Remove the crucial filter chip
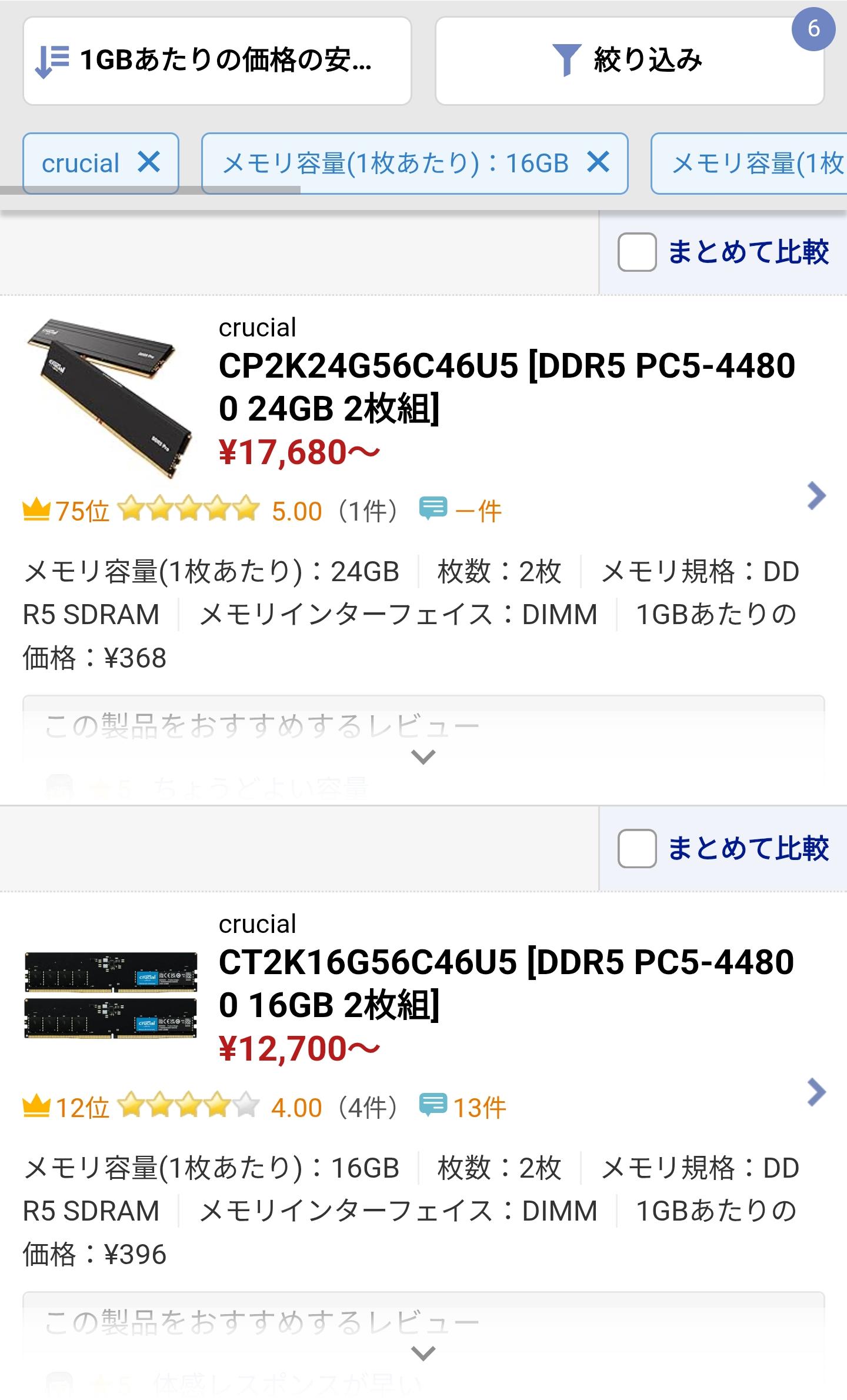Image resolution: width=847 pixels, height=1400 pixels. [149, 162]
